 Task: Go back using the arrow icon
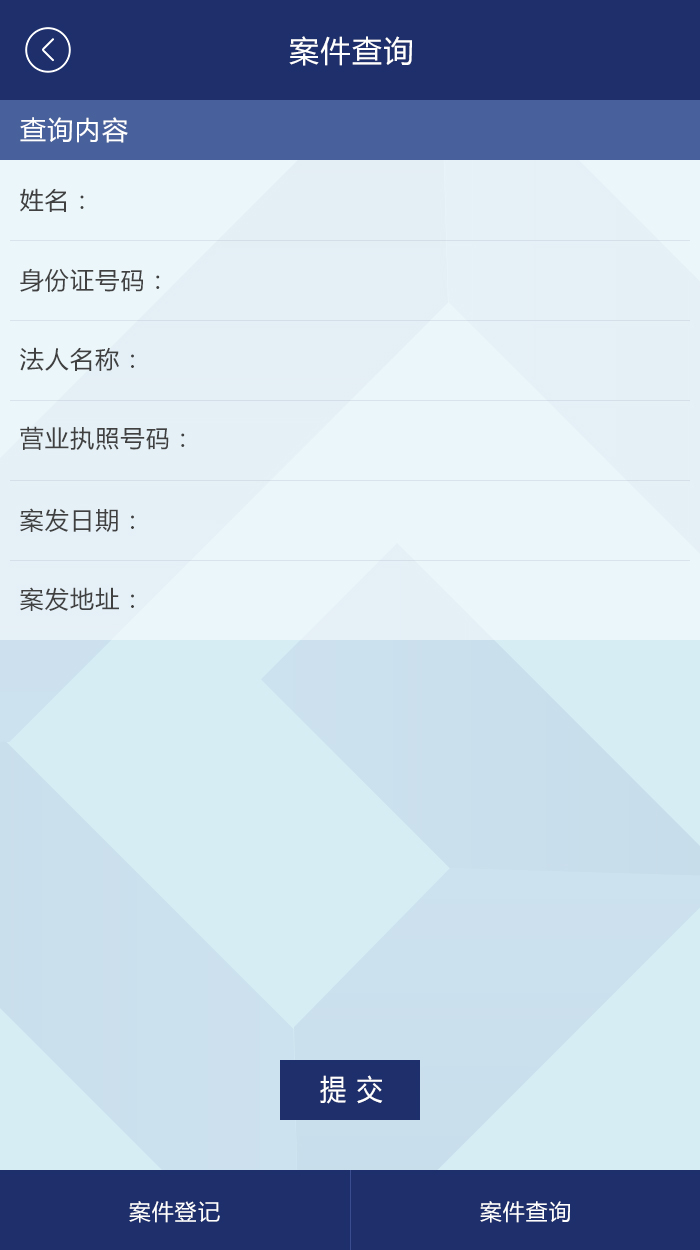[48, 50]
